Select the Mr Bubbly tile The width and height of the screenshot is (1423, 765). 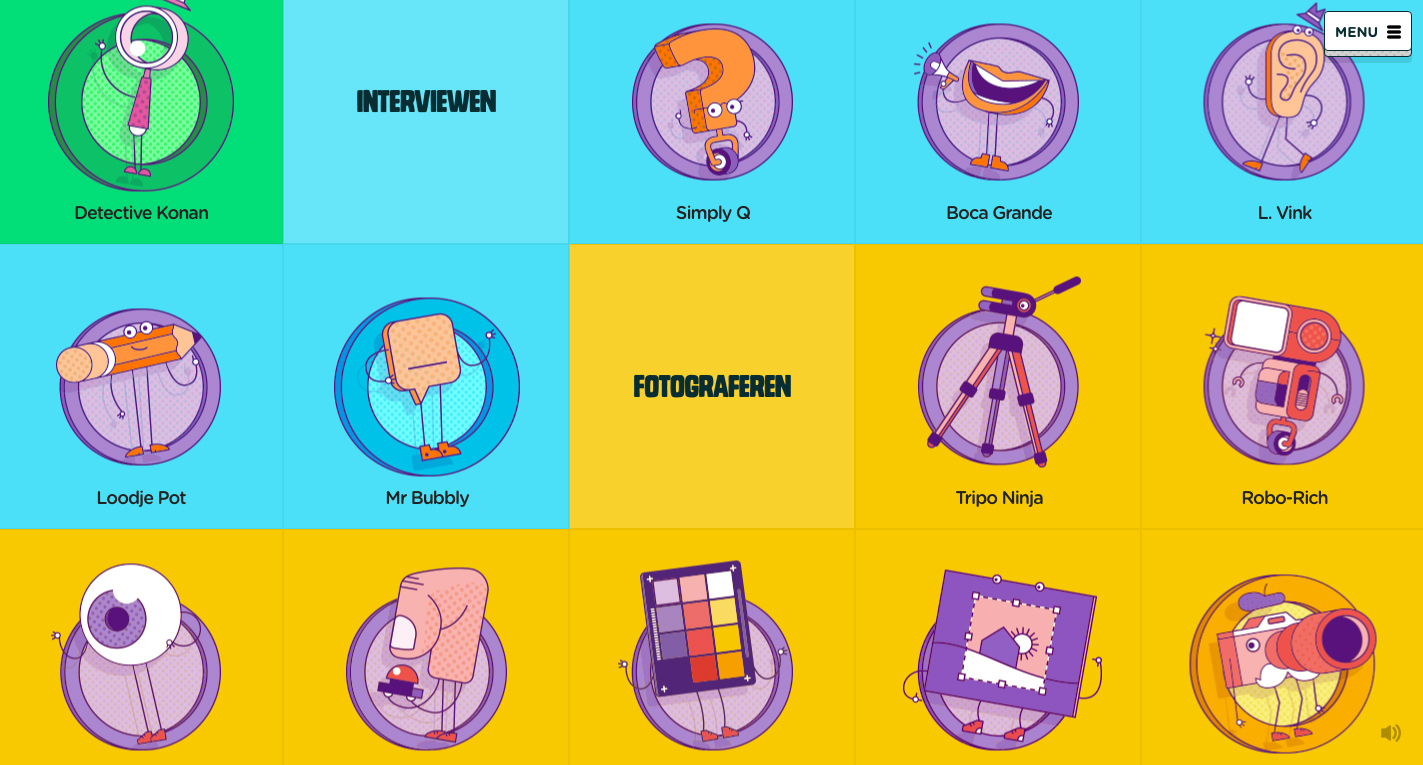(427, 390)
